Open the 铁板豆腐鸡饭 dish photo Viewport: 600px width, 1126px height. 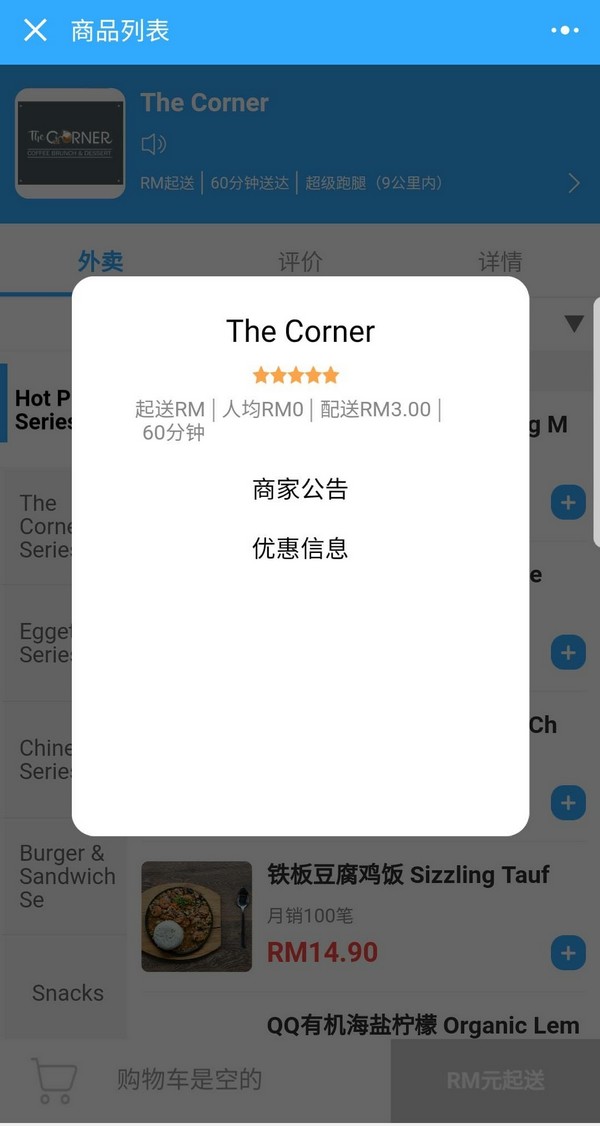click(x=196, y=917)
